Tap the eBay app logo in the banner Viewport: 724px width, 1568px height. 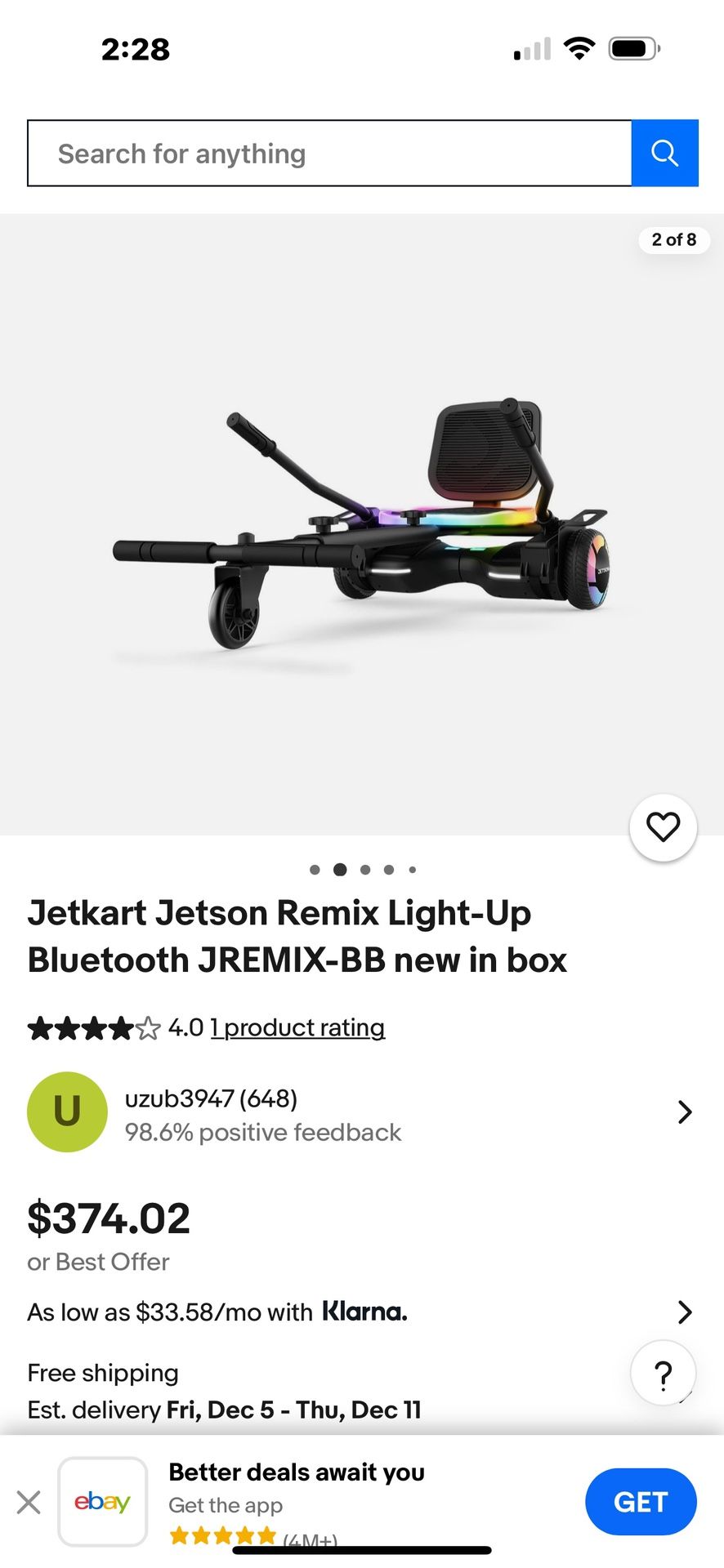pos(103,1501)
